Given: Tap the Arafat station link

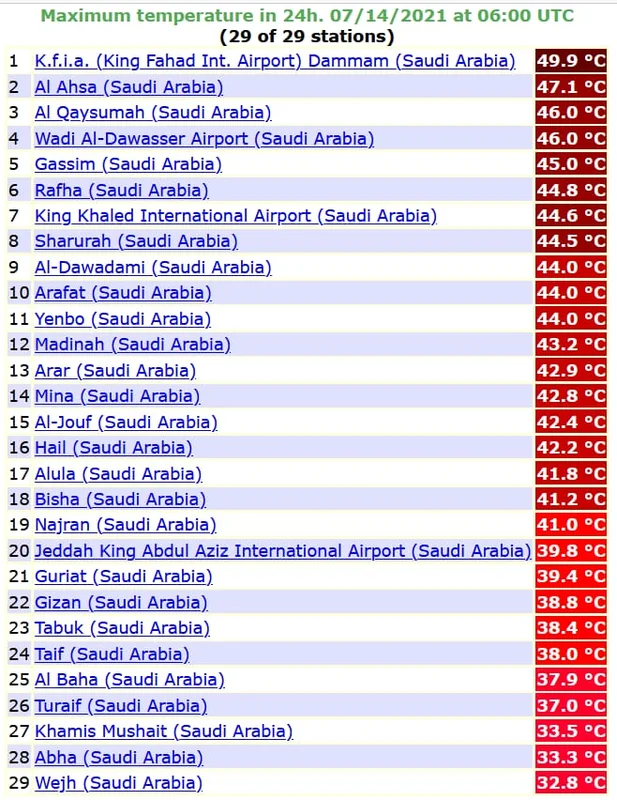Looking at the screenshot, I should (x=123, y=293).
